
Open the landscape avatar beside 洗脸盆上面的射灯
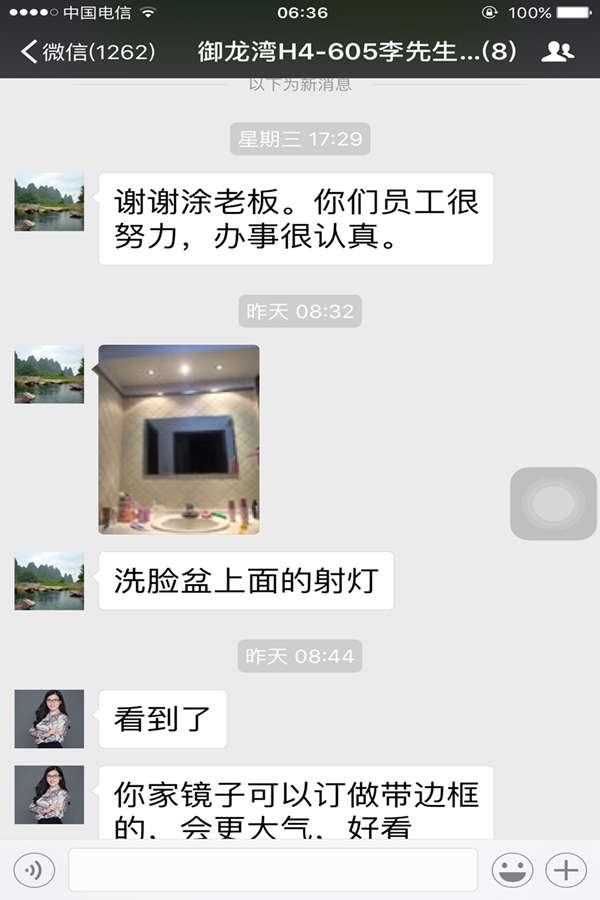click(x=49, y=581)
